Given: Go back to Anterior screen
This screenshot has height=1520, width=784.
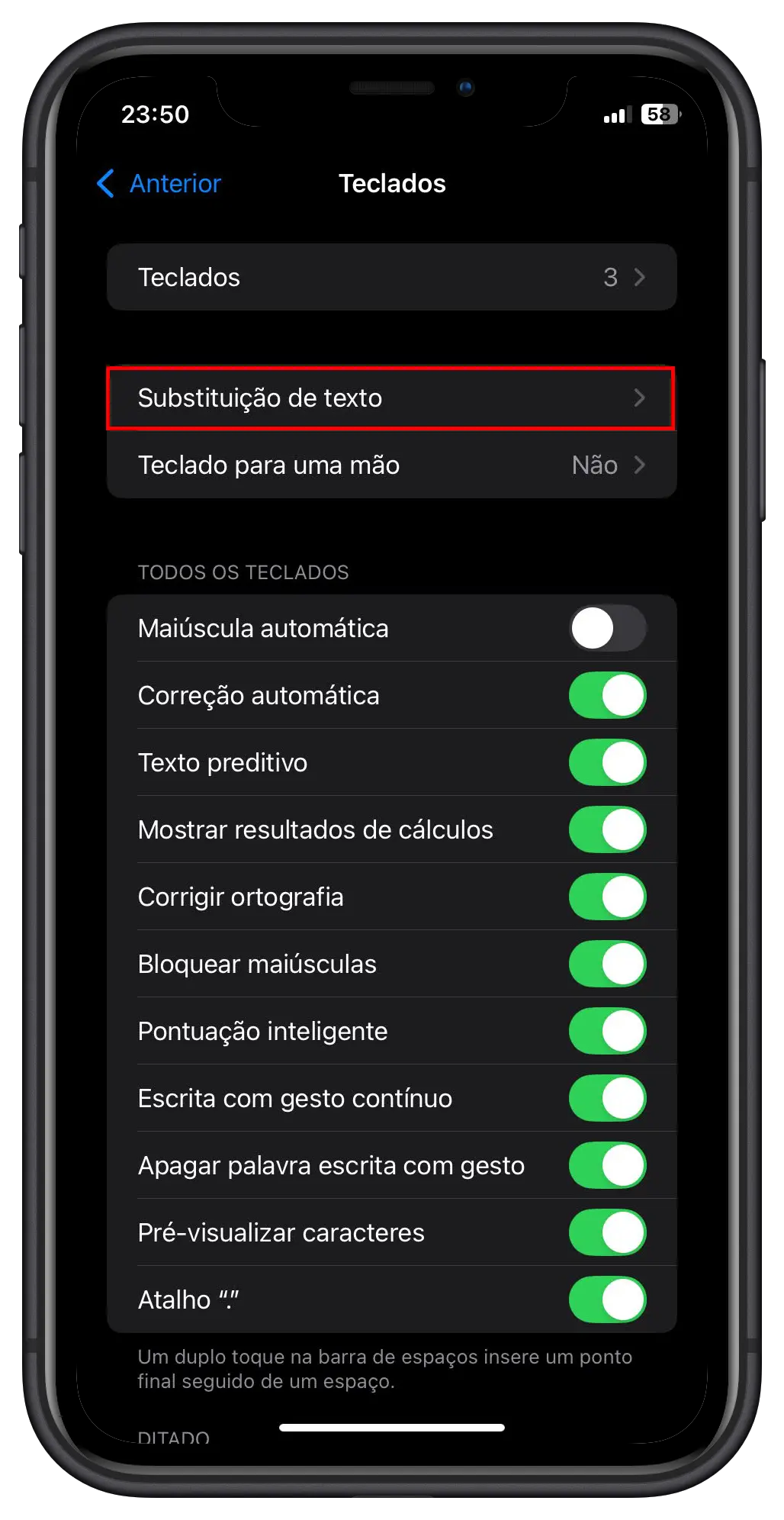Looking at the screenshot, I should pos(159,183).
